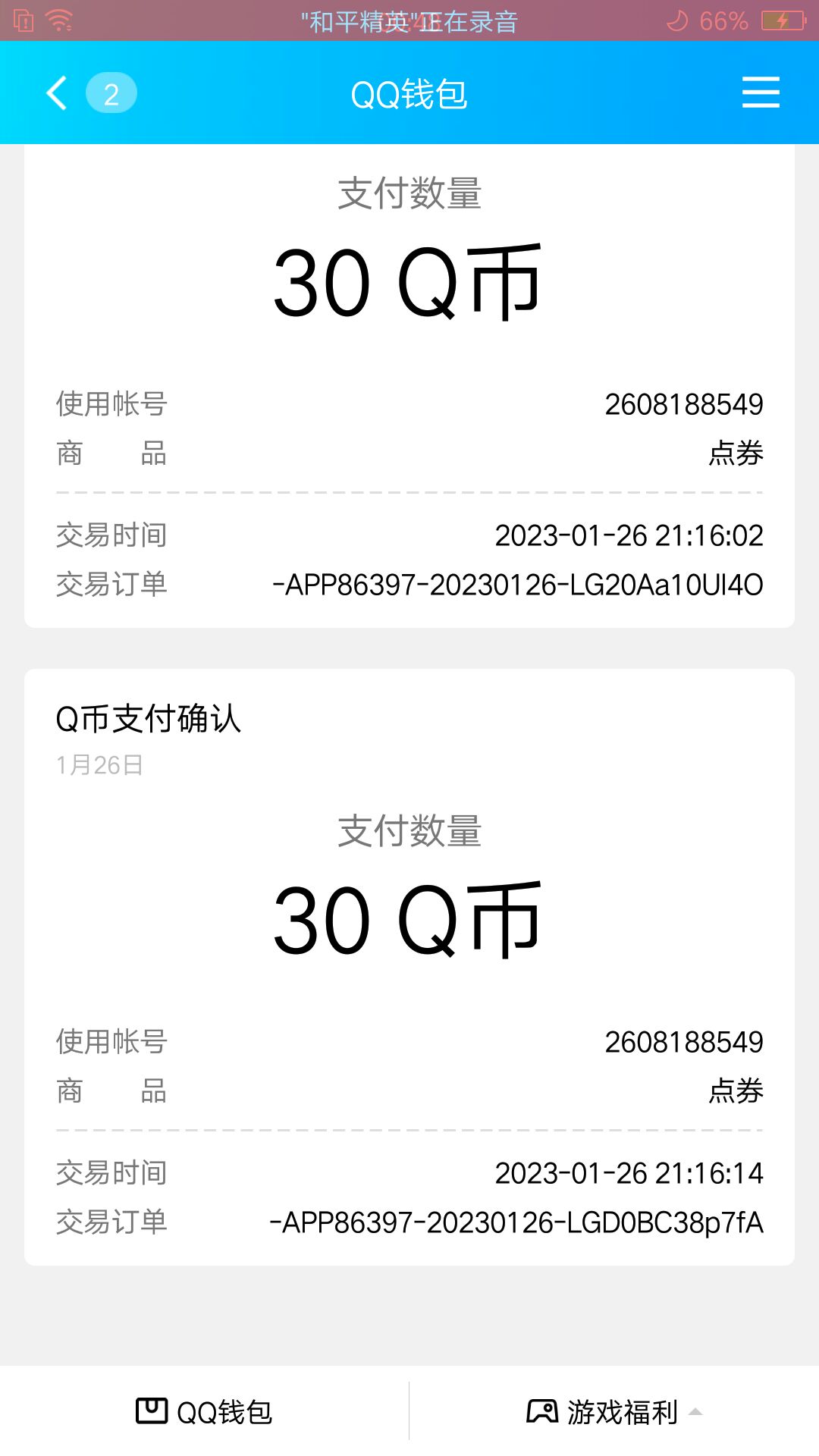Open the hamburger menu at top right
Viewport: 819px width, 1456px height.
[760, 93]
